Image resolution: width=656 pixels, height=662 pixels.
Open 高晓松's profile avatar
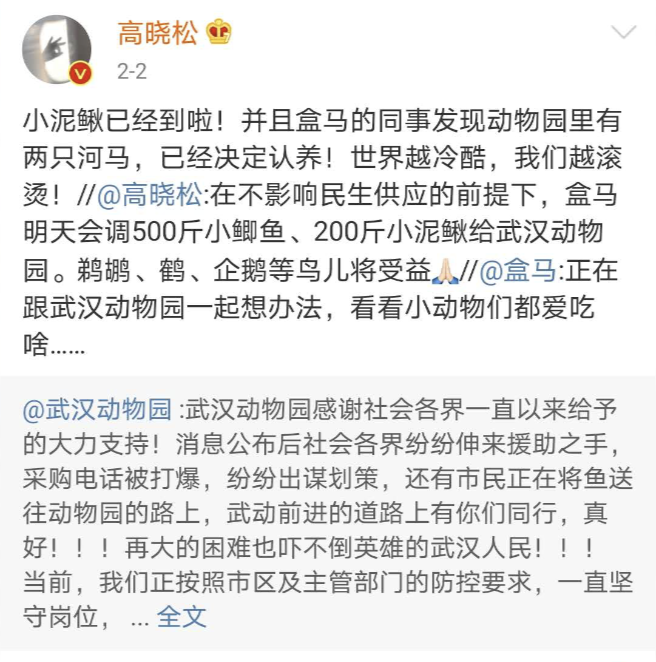56,50
